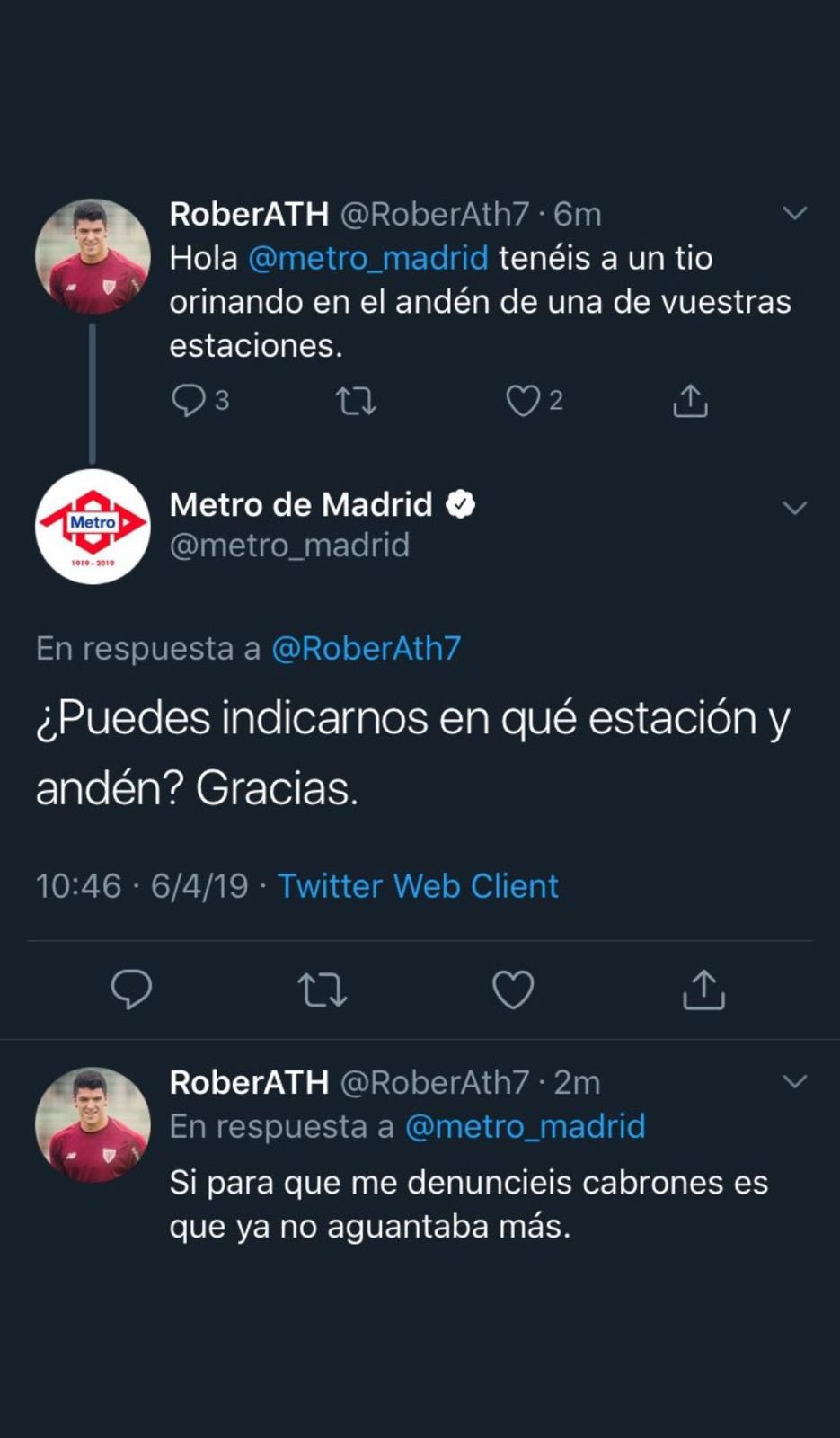Open the Twitter Web Client source link
840x1438 pixels.
coord(418,886)
